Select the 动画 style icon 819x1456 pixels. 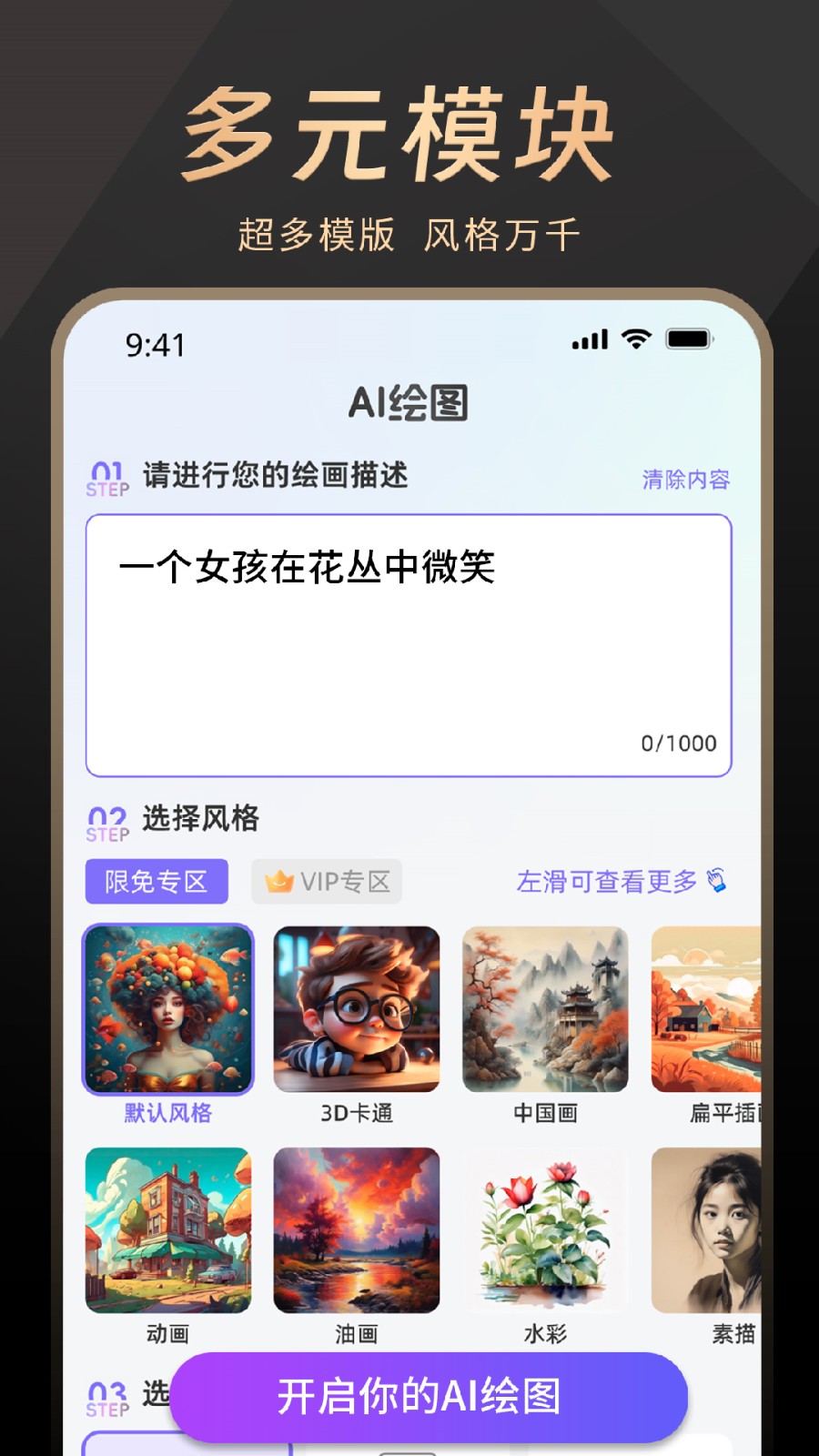tap(168, 1230)
